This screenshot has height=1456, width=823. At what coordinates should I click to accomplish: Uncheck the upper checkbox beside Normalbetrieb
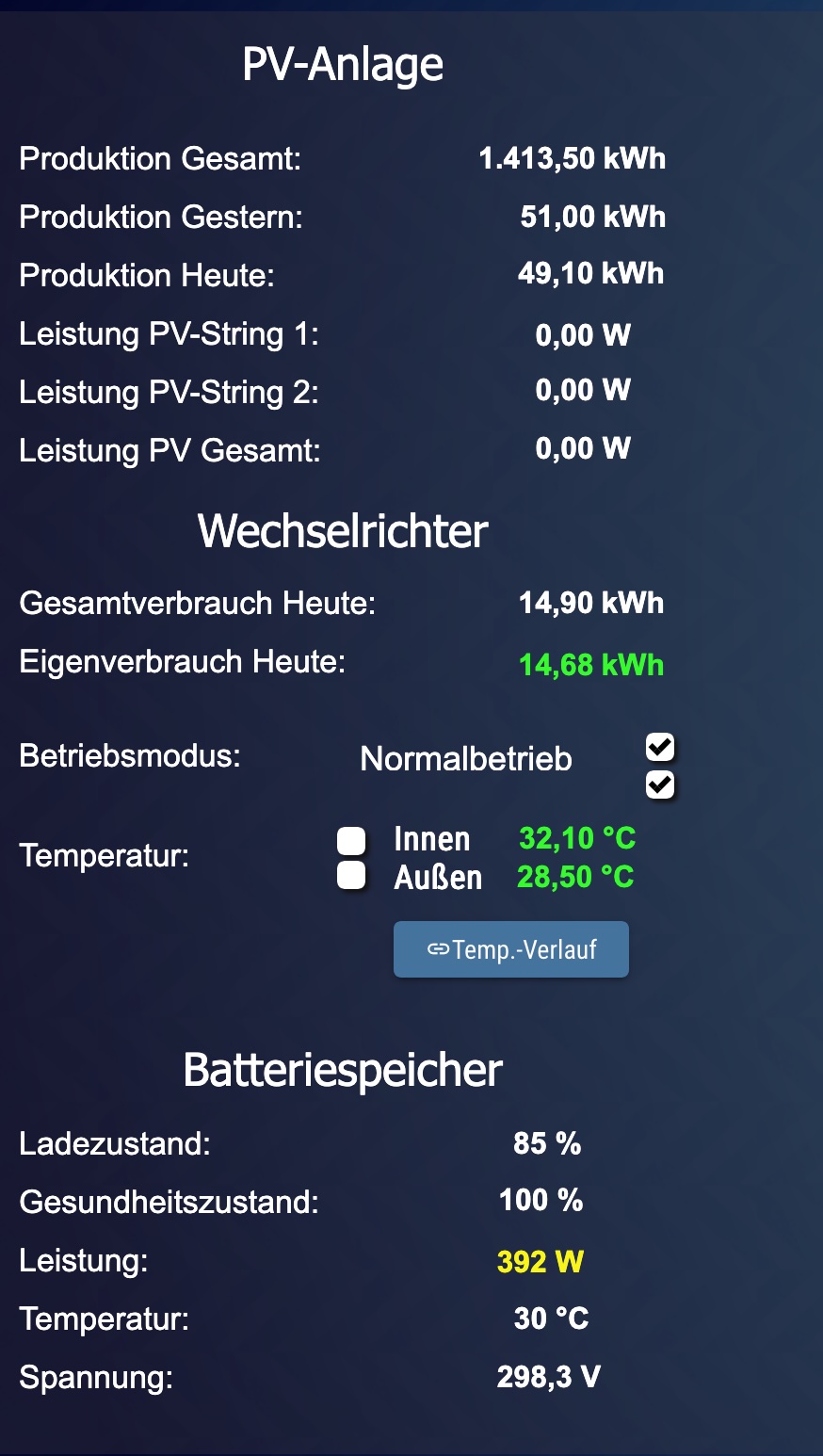tap(660, 748)
